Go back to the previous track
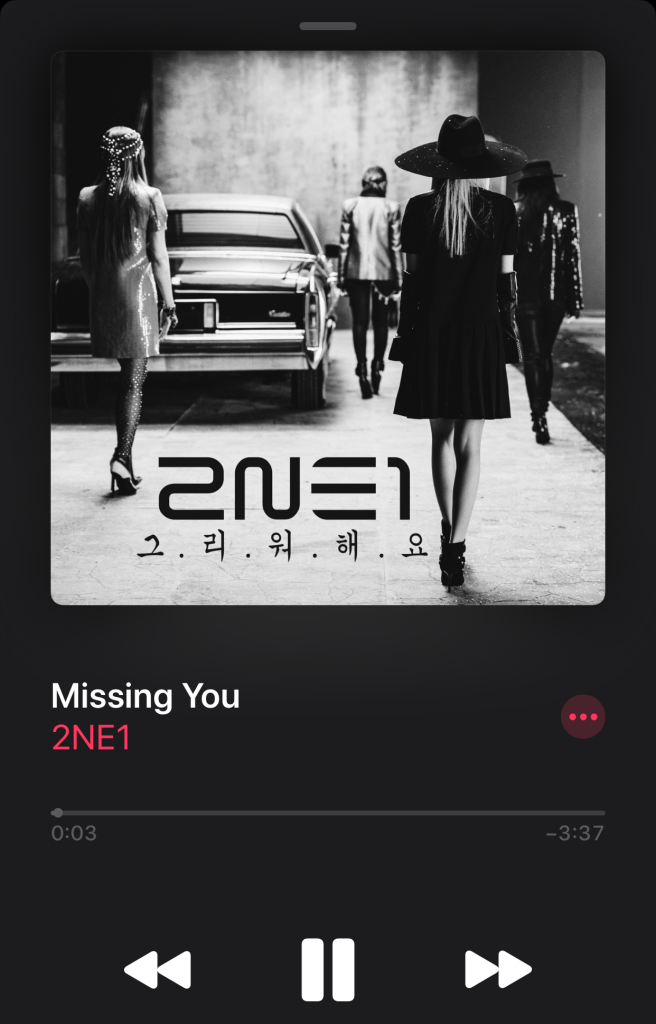The width and height of the screenshot is (656, 1024). [x=157, y=969]
